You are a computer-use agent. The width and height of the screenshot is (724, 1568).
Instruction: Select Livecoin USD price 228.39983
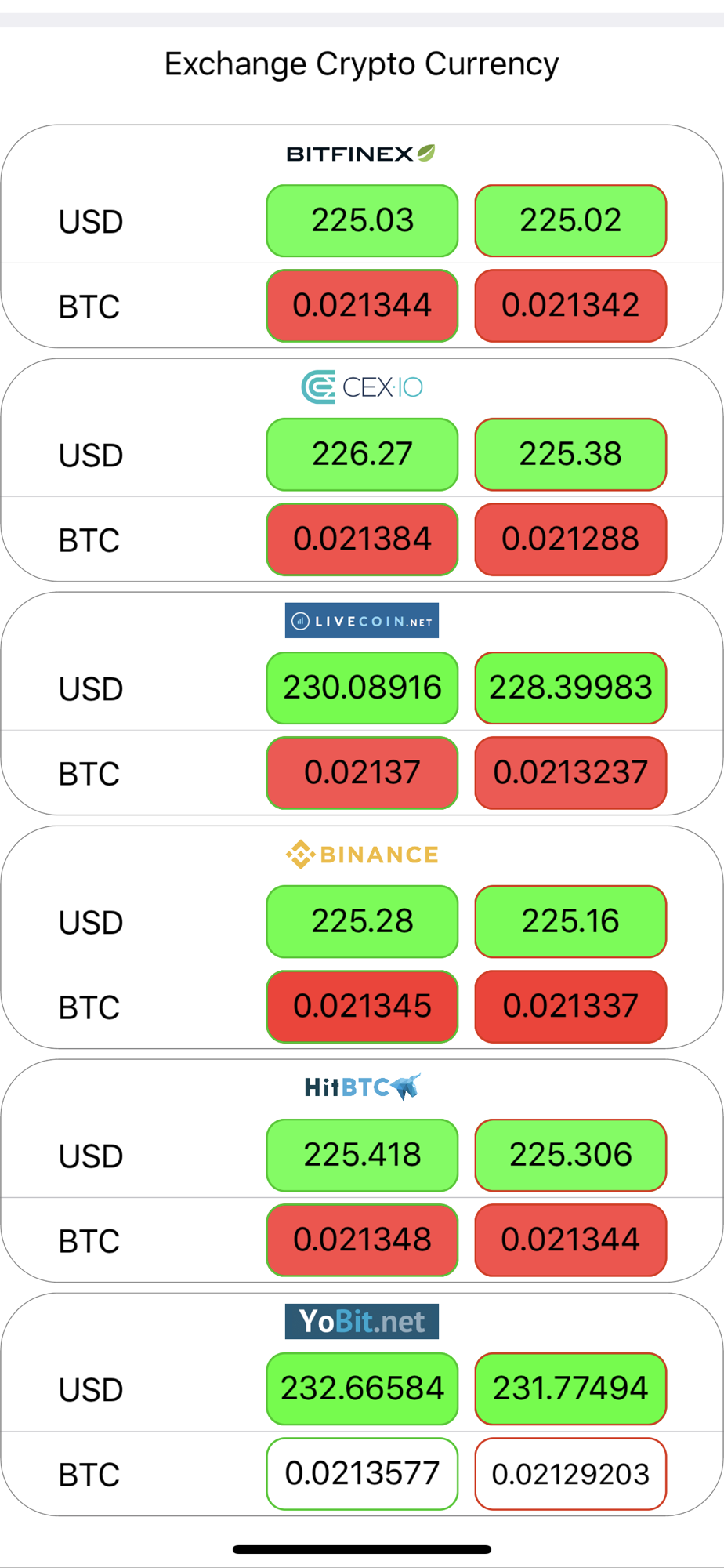[x=570, y=688]
